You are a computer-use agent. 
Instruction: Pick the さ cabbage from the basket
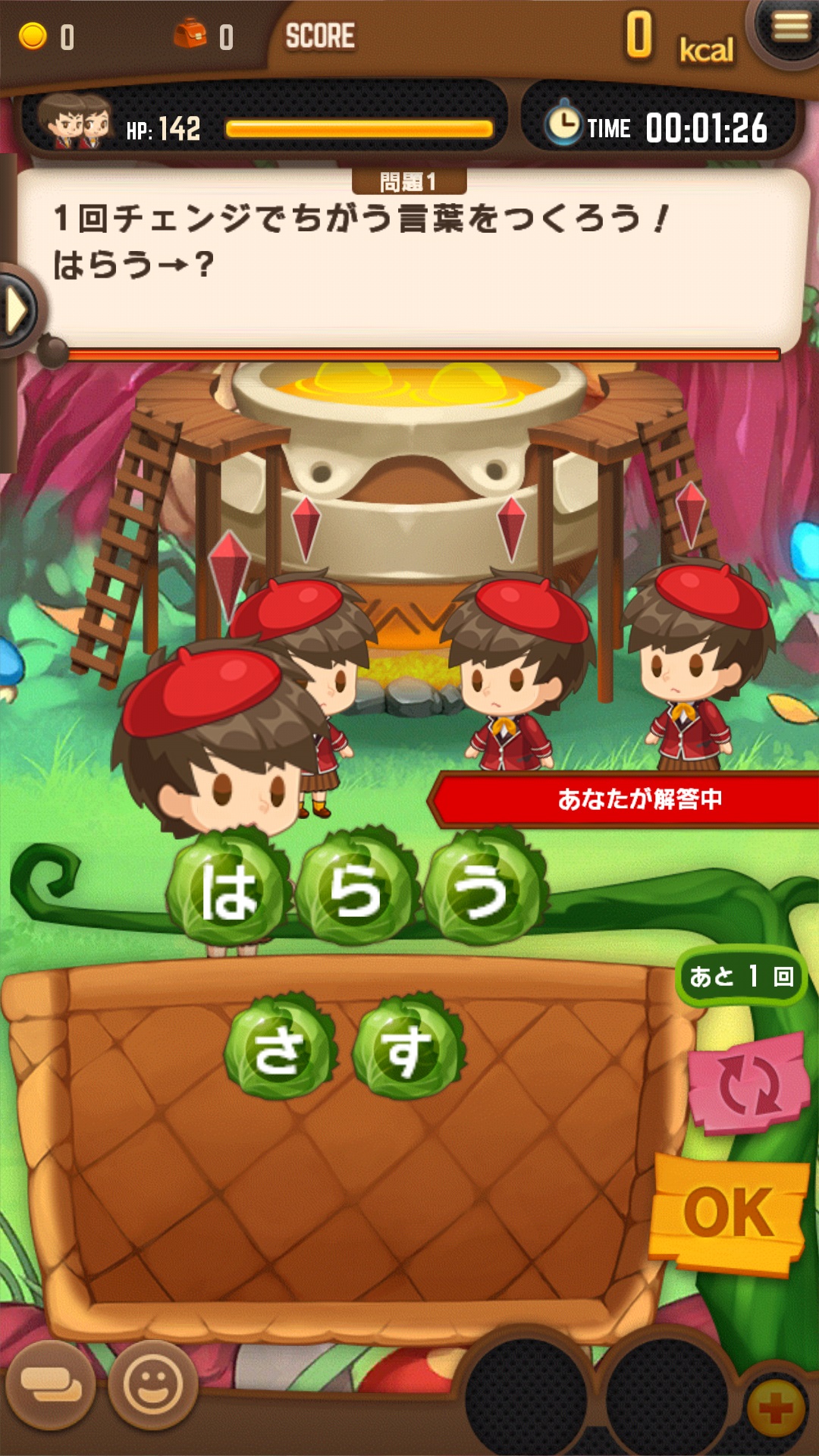coord(278,1050)
